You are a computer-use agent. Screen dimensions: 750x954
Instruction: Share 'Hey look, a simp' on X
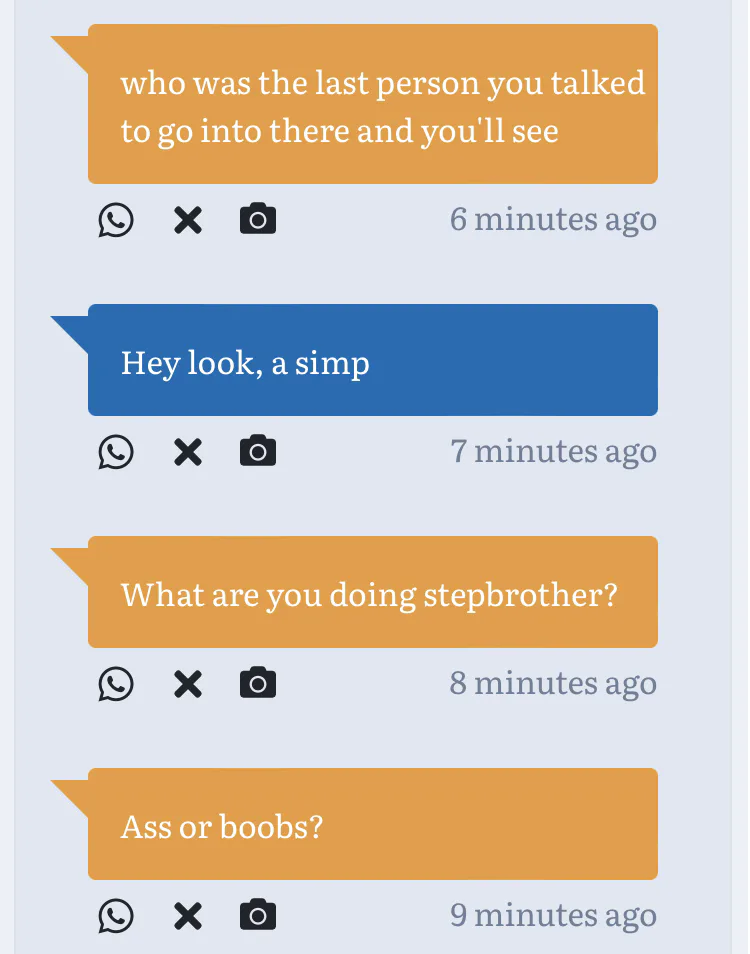point(188,452)
